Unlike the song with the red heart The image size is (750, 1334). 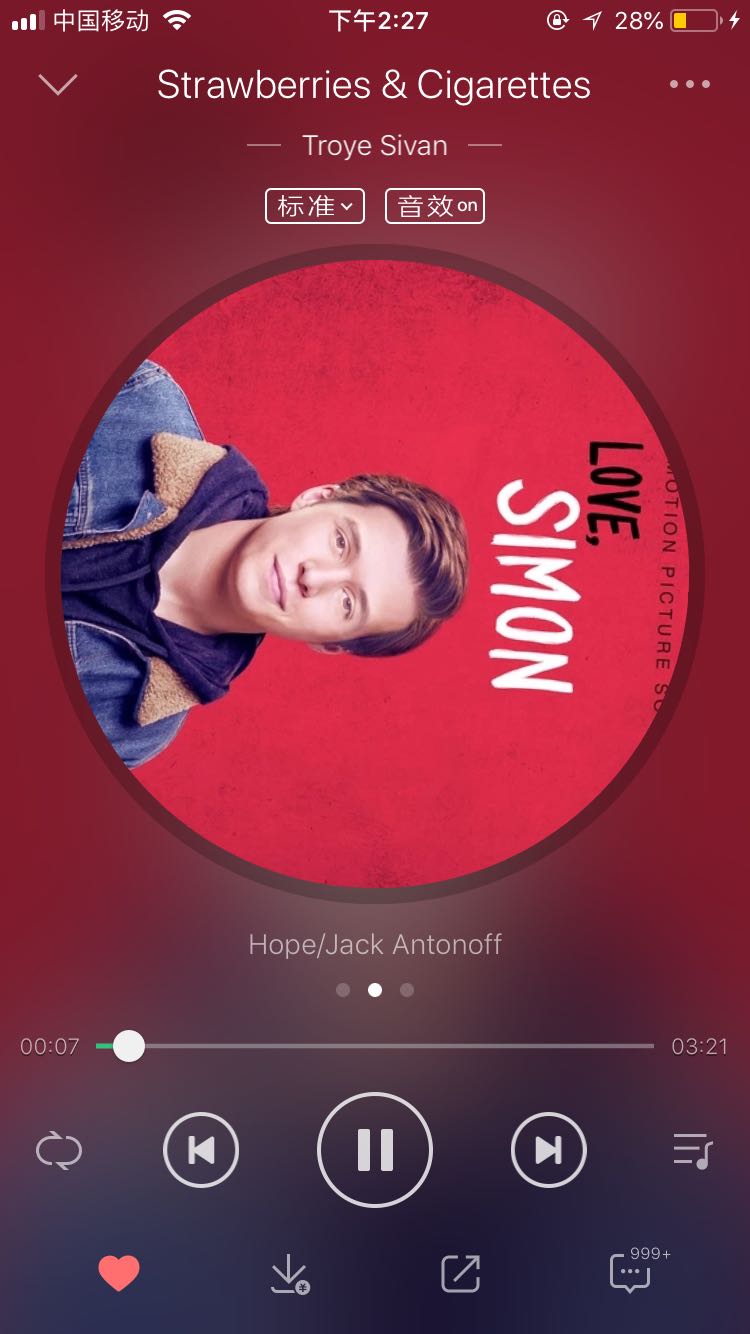pyautogui.click(x=119, y=1273)
